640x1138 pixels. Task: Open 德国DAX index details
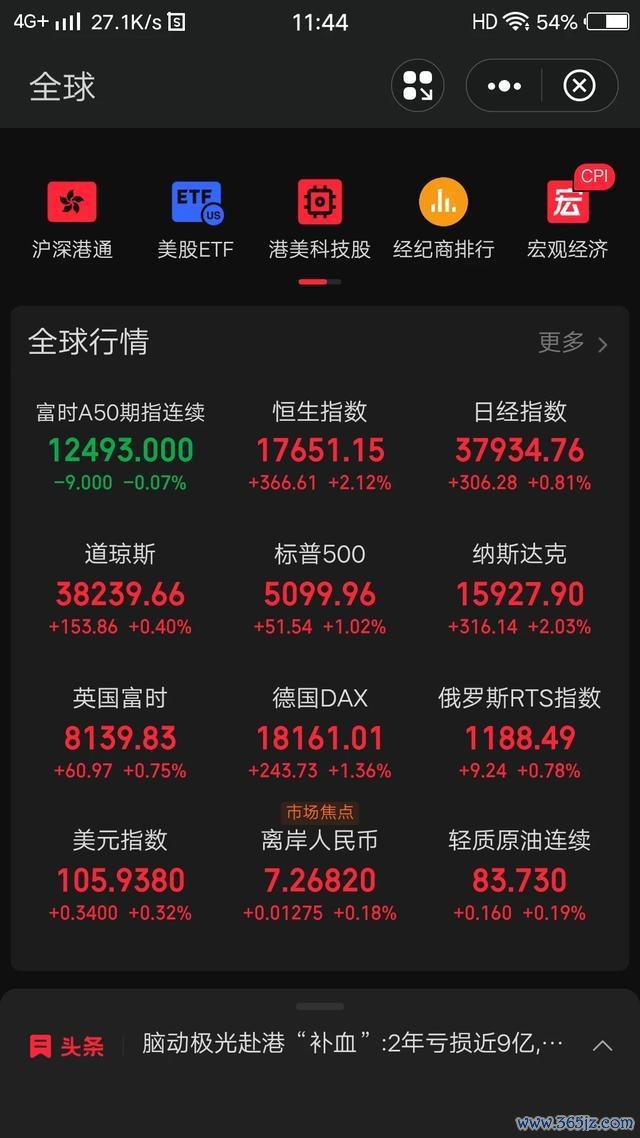coord(320,734)
